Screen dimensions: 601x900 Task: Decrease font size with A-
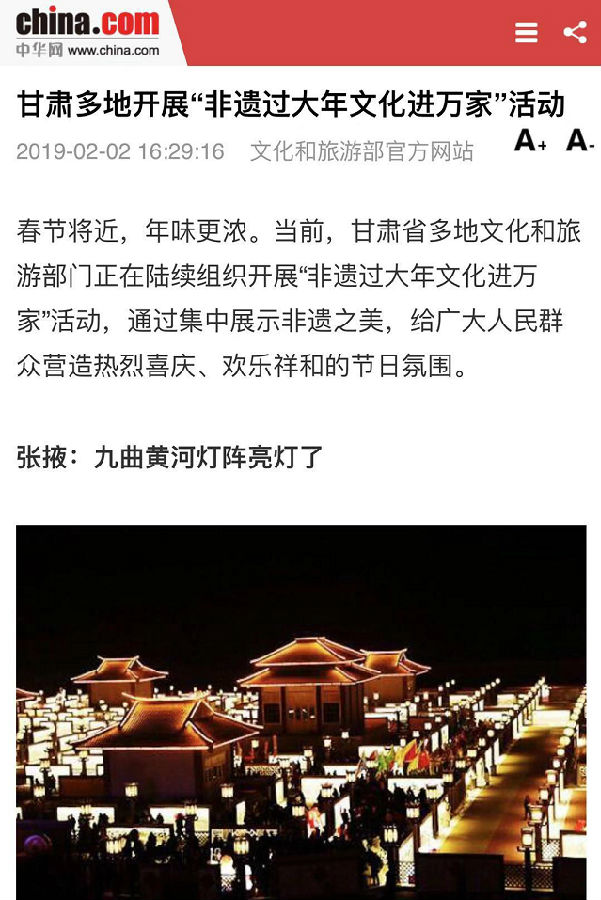pyautogui.click(x=579, y=141)
